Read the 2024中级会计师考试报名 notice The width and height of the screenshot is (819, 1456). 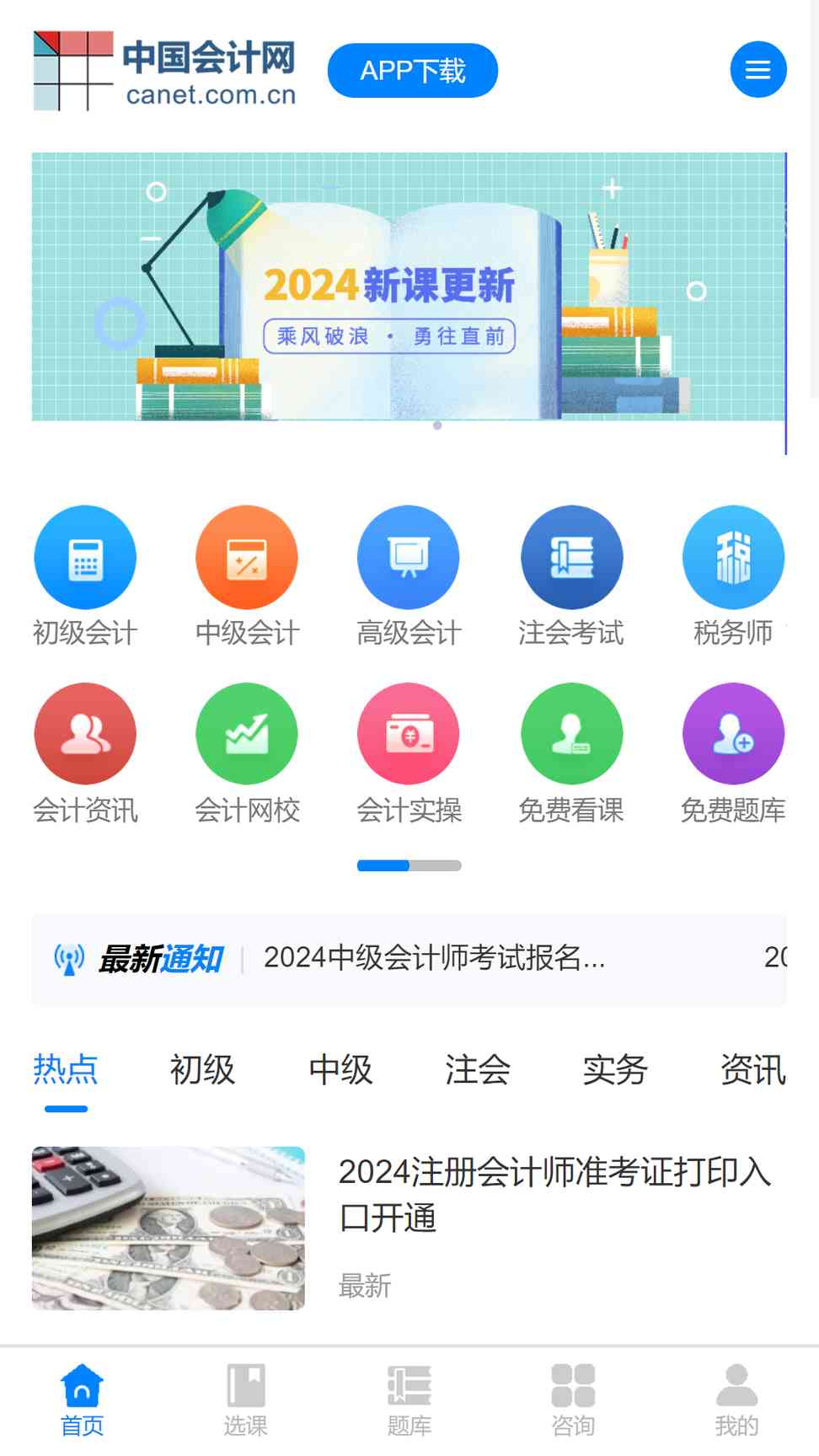(434, 958)
